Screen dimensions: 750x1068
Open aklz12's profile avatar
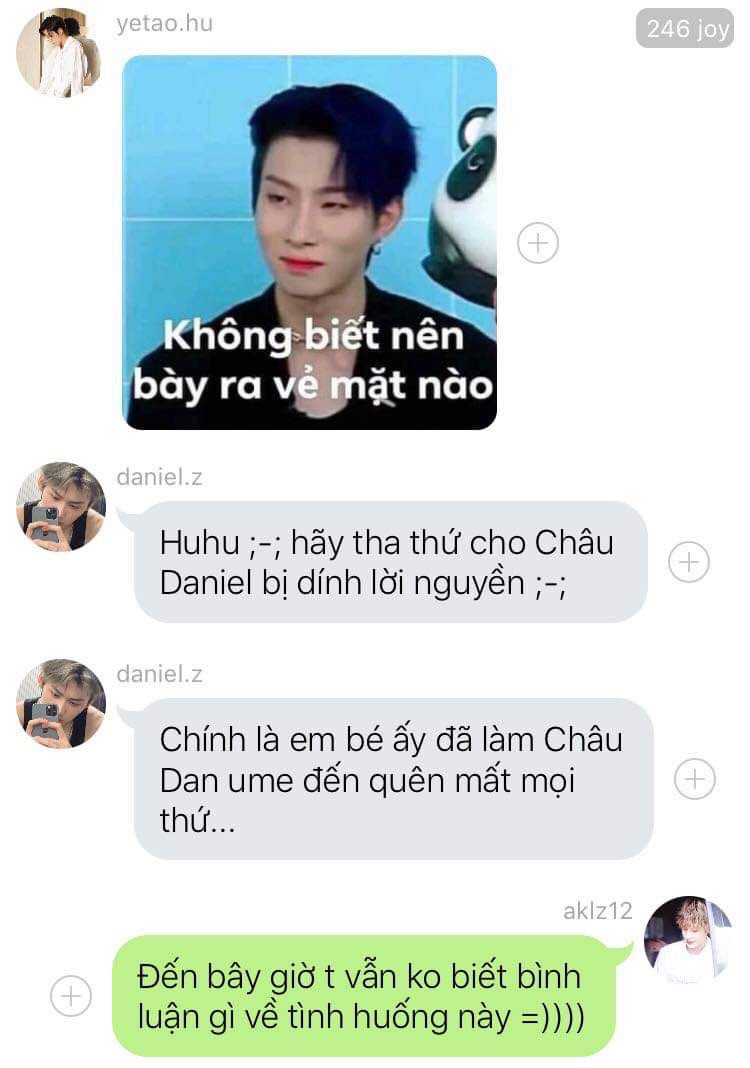click(x=688, y=940)
